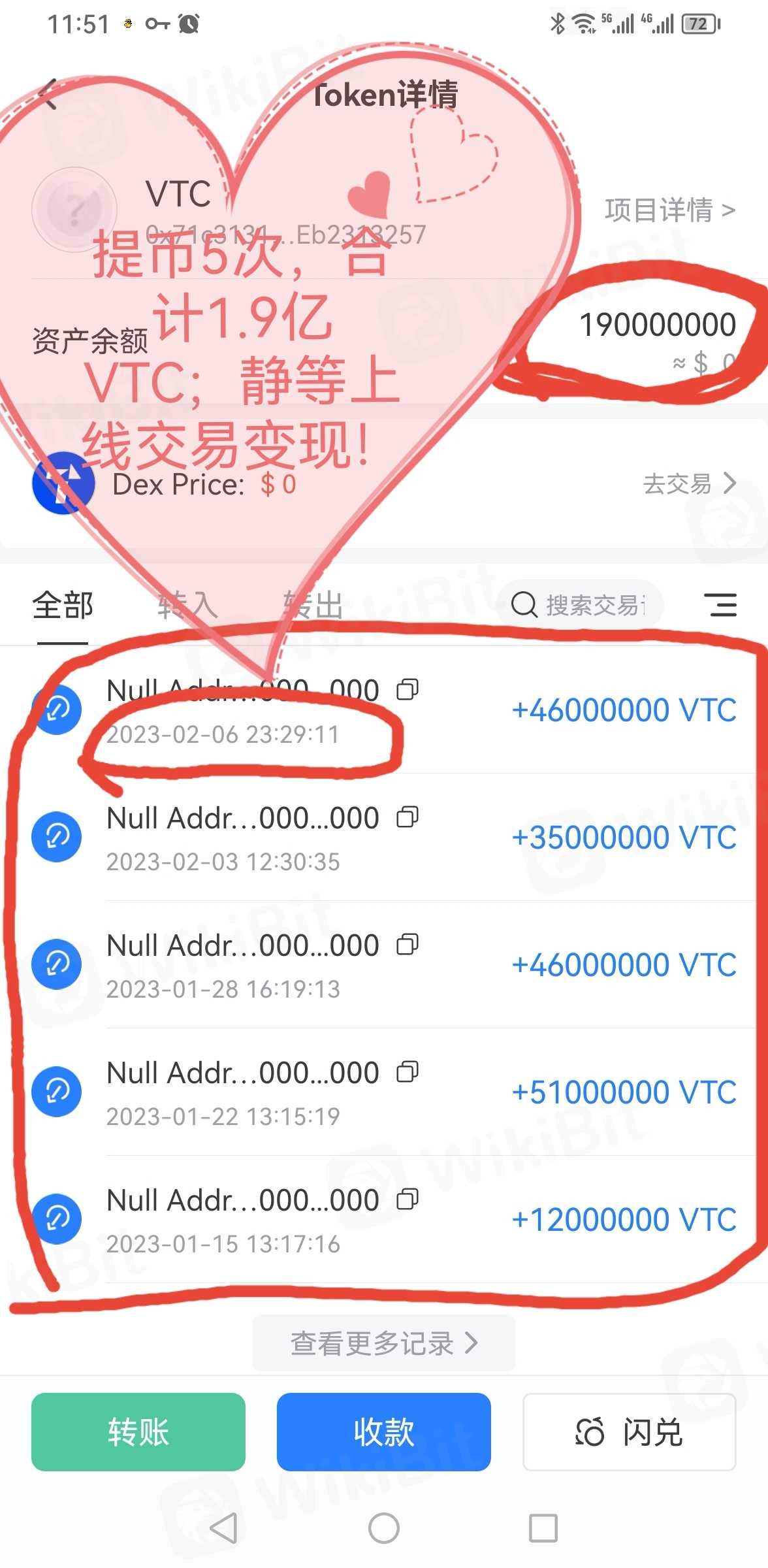The height and width of the screenshot is (1568, 768).
Task: Copy the address of the 2023-02-03 transaction
Action: click(408, 817)
